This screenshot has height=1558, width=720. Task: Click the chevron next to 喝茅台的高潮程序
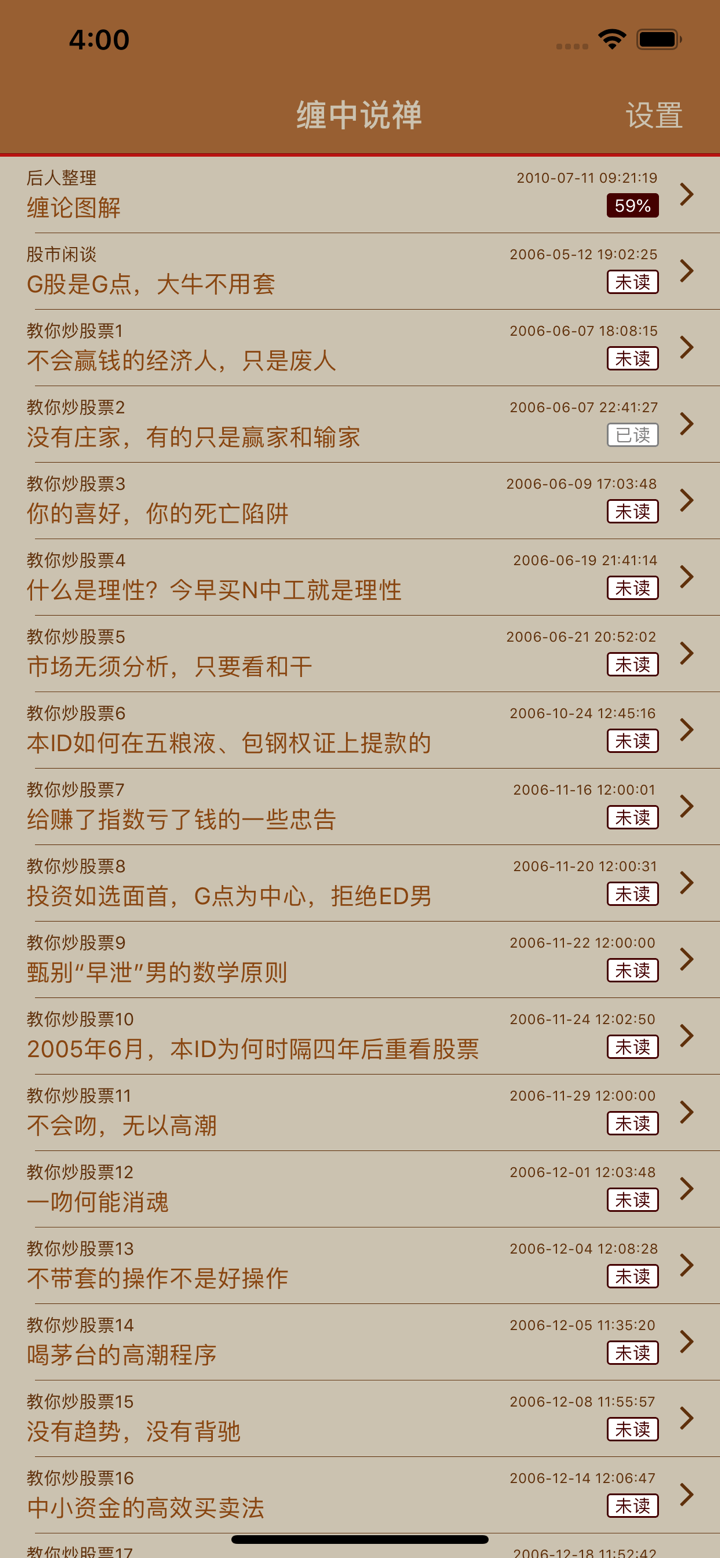(686, 1341)
